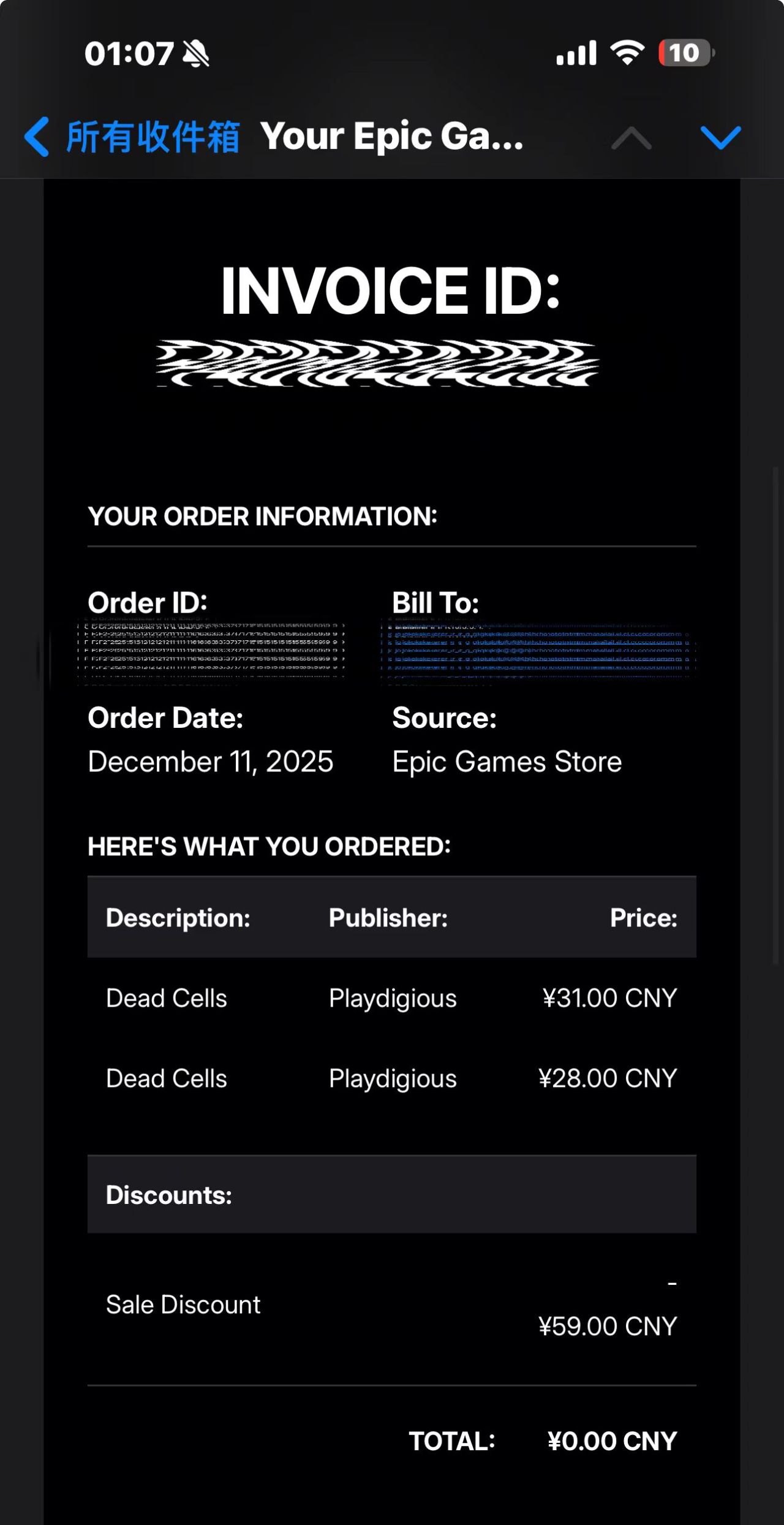This screenshot has width=784, height=1525.
Task: Jump to the next email with down chevron
Action: (x=720, y=138)
